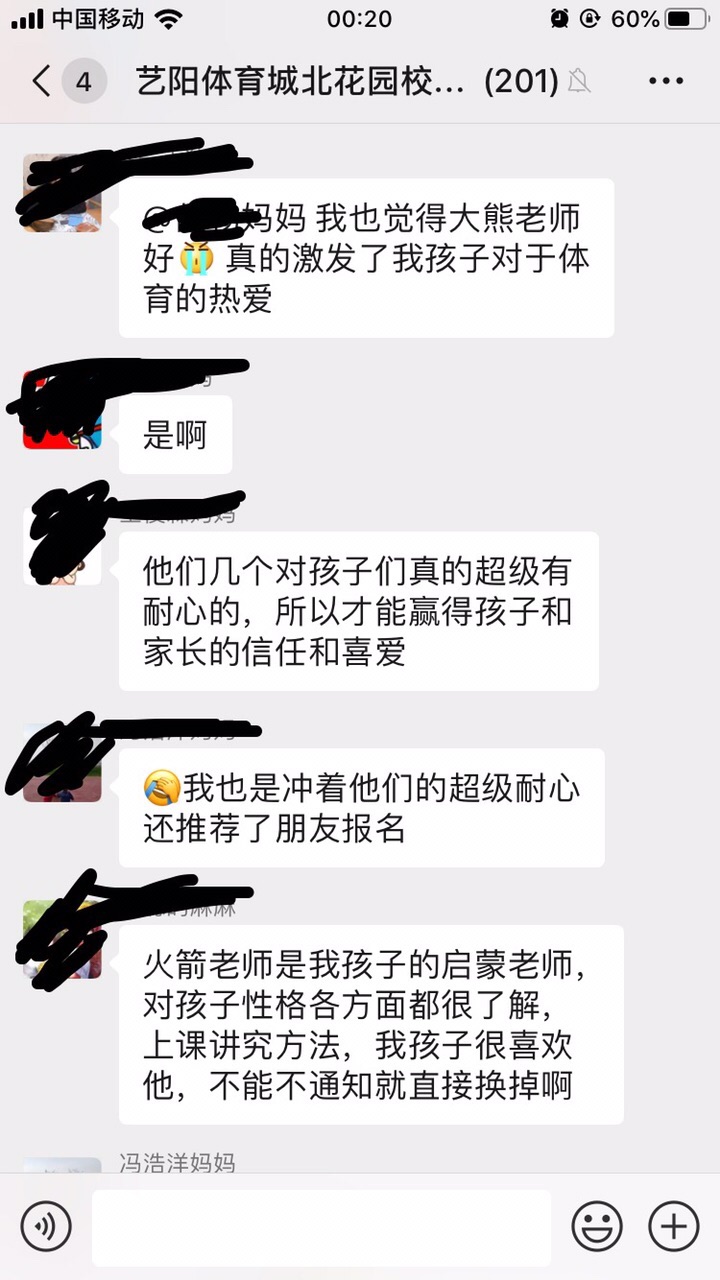The image size is (720, 1280).
Task: Tap the message text field
Action: (321, 1227)
